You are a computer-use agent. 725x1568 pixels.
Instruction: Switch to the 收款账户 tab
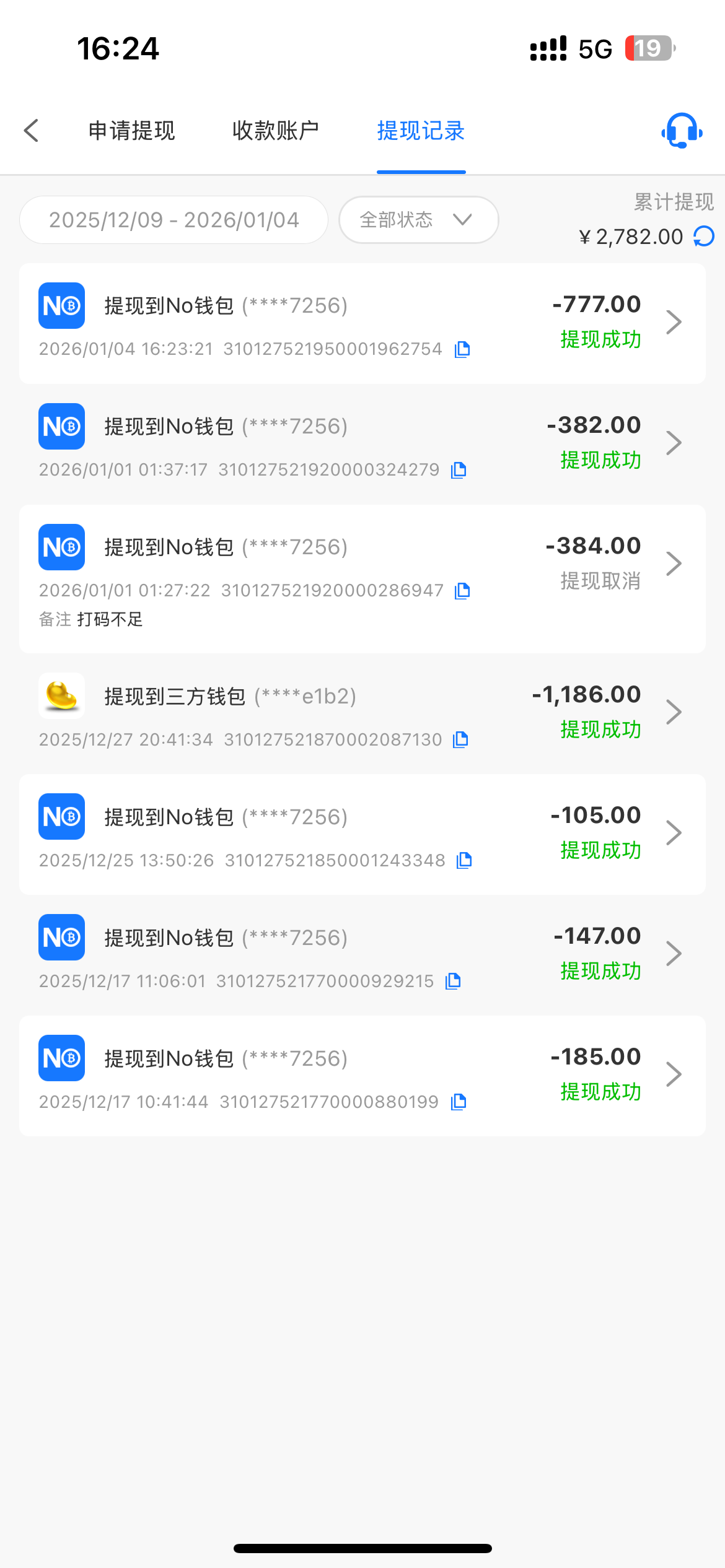[x=275, y=131]
